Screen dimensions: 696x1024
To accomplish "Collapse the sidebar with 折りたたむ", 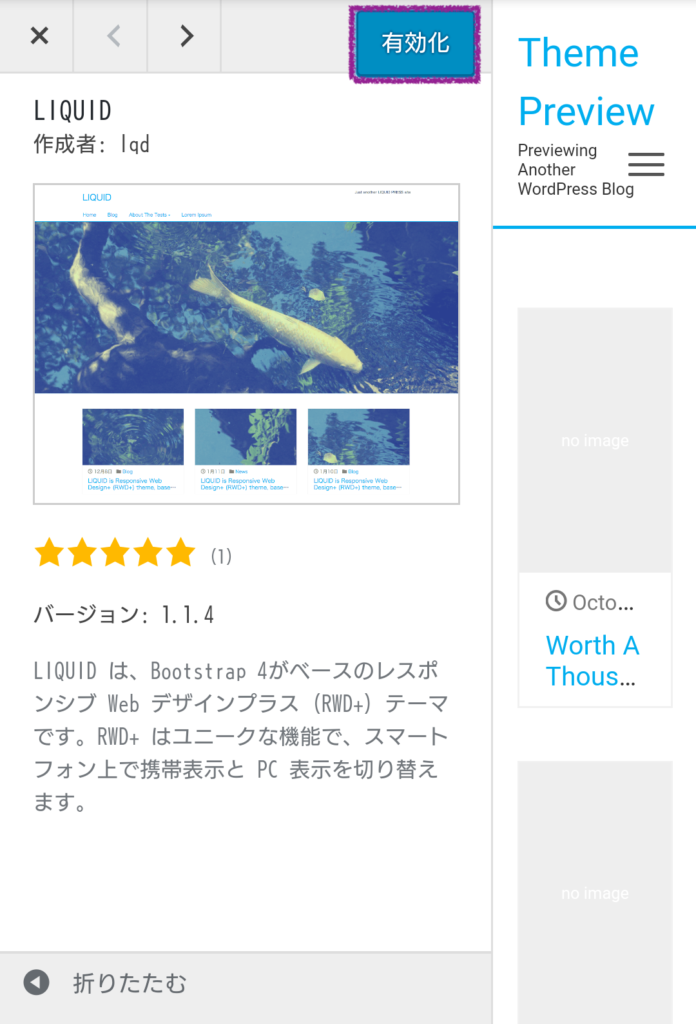I will [x=106, y=983].
